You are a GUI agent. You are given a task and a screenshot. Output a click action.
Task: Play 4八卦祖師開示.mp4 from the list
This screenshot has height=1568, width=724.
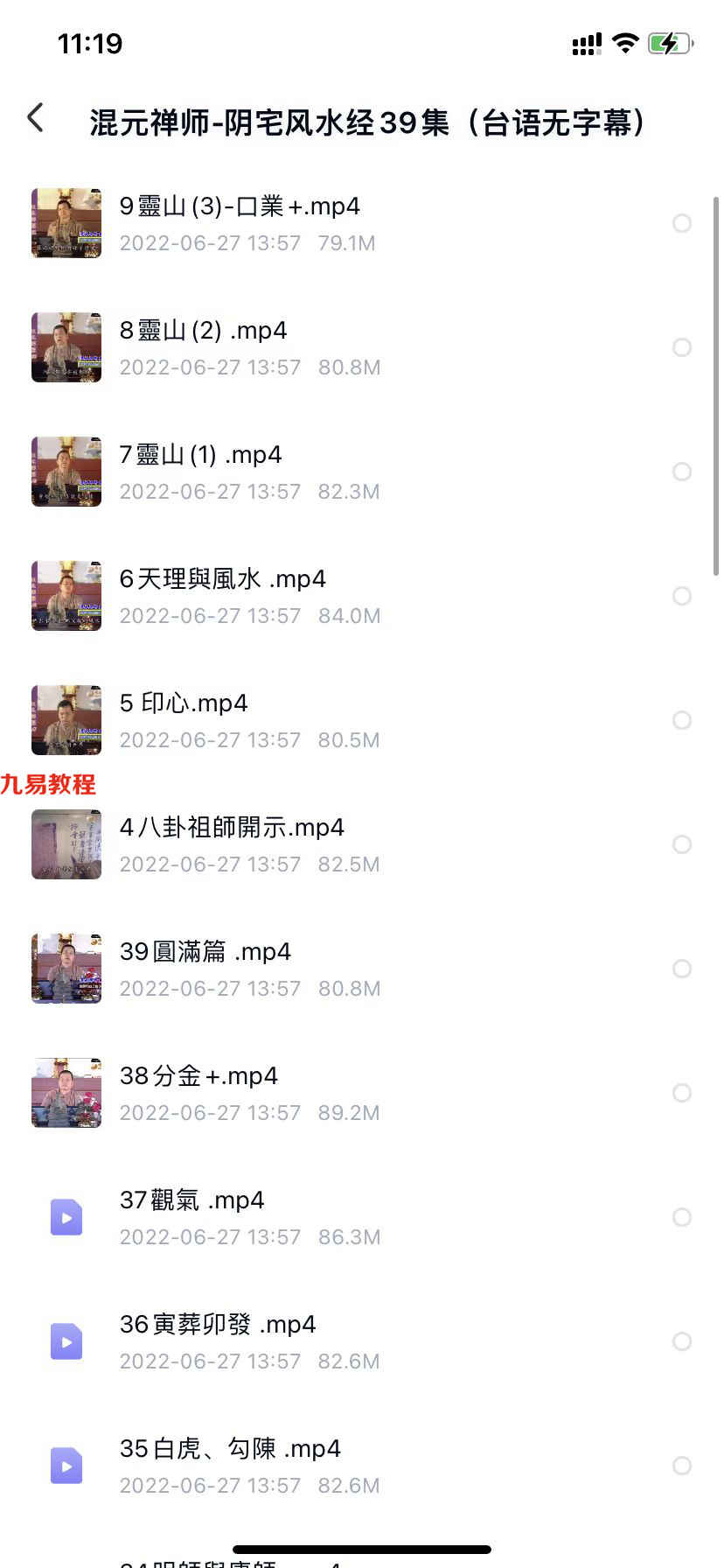[362, 844]
